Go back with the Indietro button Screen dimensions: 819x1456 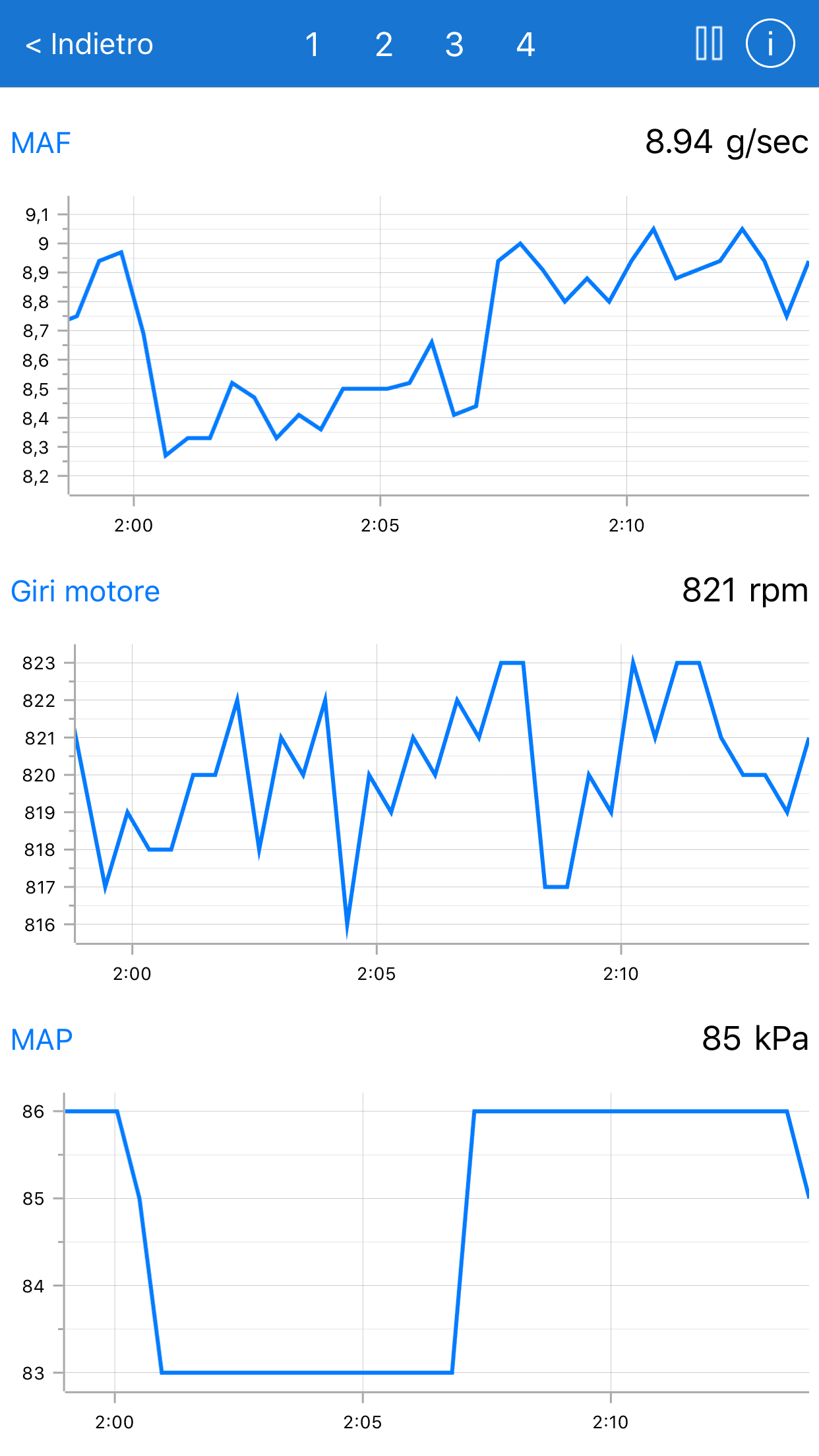89,44
